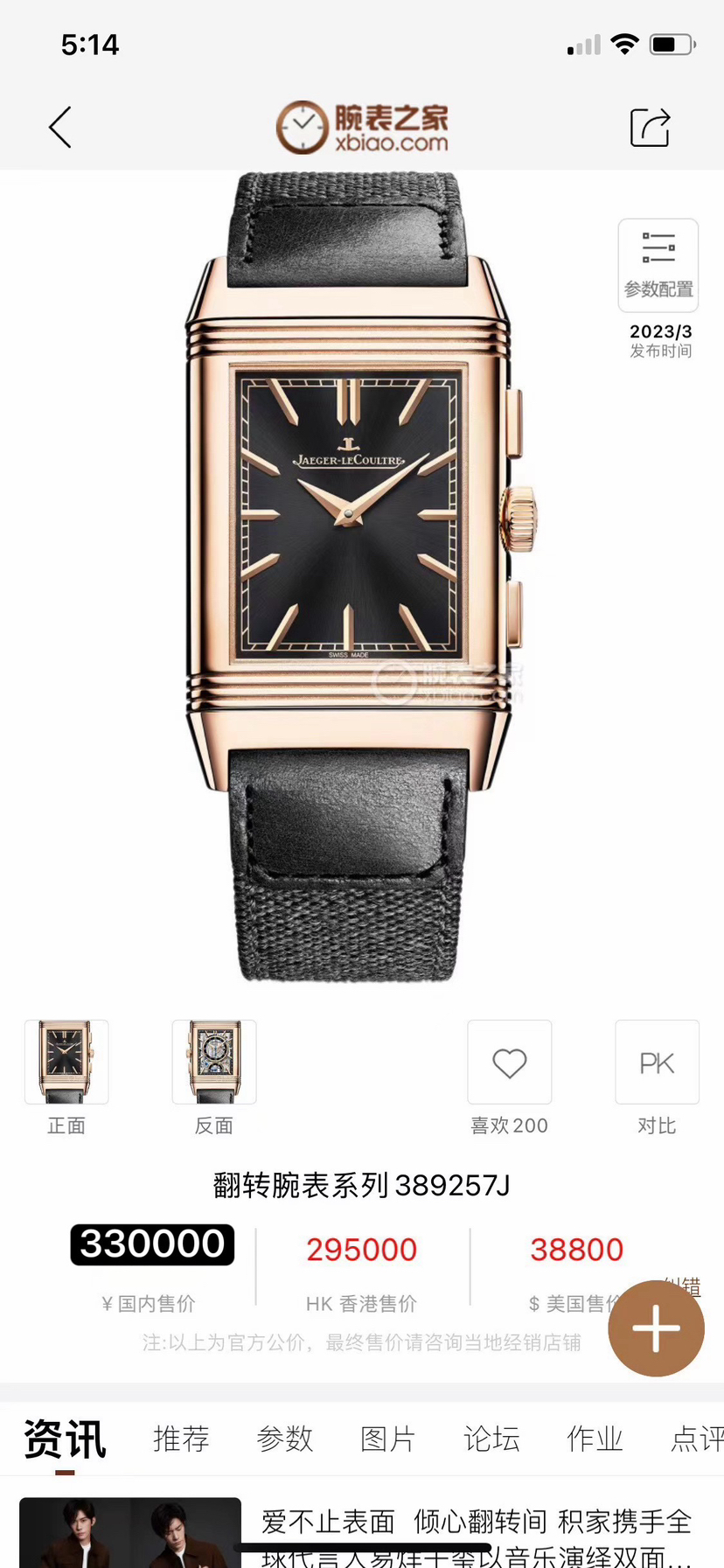724x1568 pixels.
Task: Switch to the 论坛 tab
Action: (491, 1439)
